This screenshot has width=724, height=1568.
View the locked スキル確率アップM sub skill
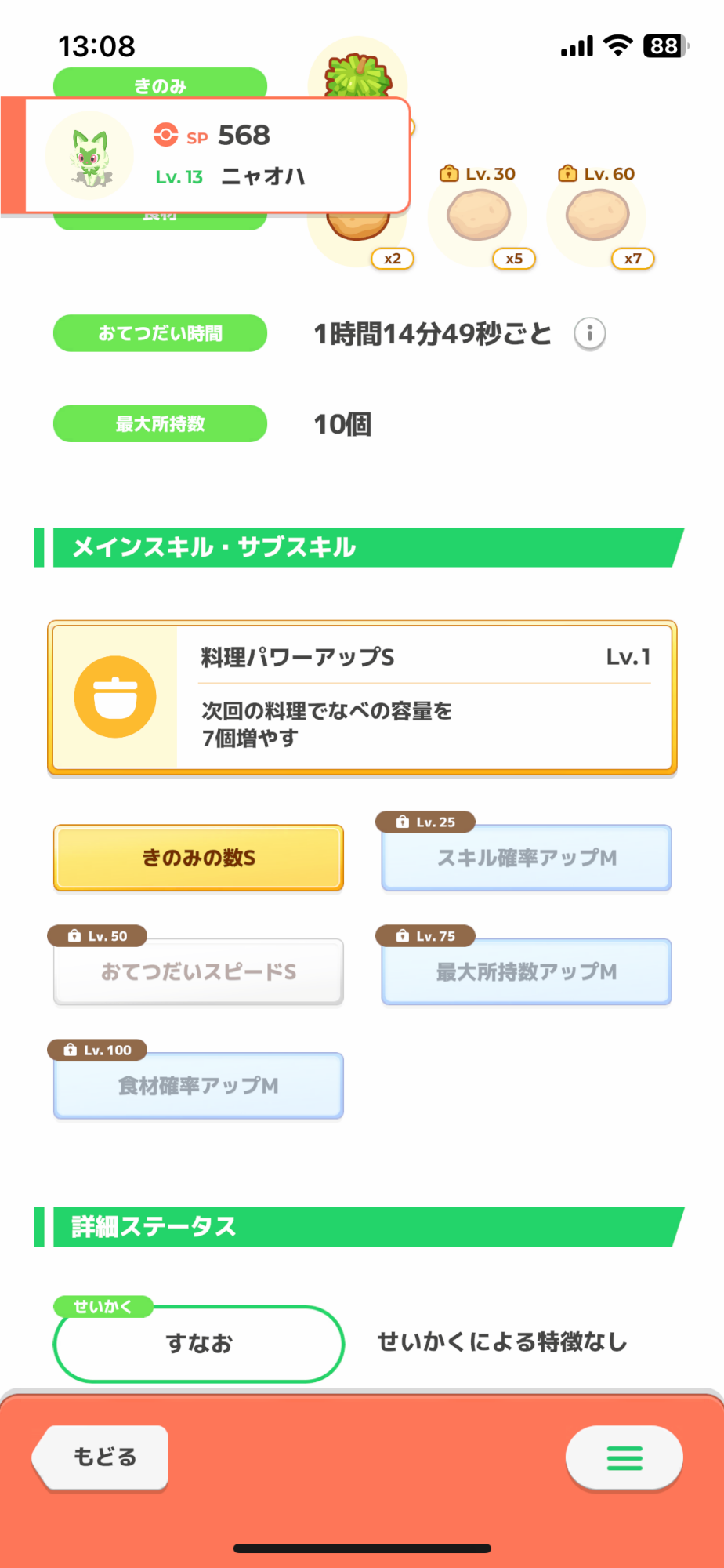click(x=527, y=858)
